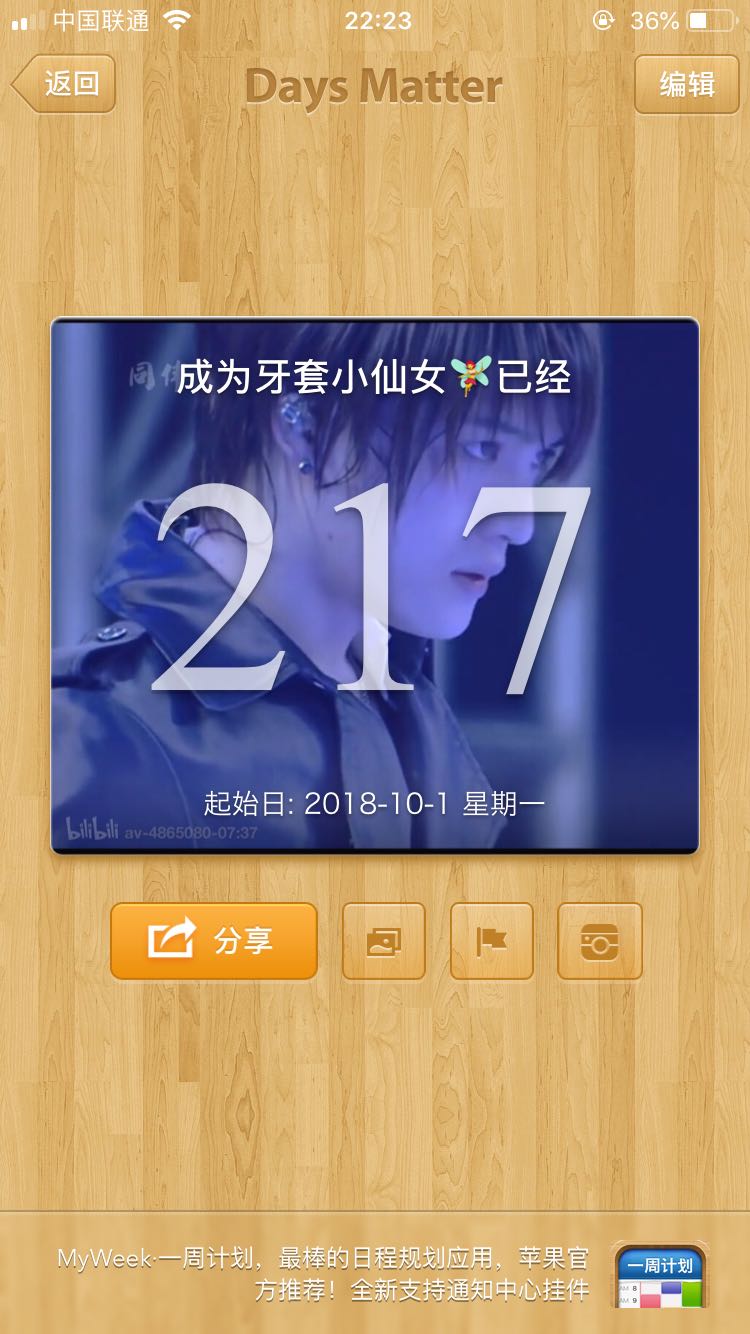
Task: Tap the flag icon button
Action: 491,941
